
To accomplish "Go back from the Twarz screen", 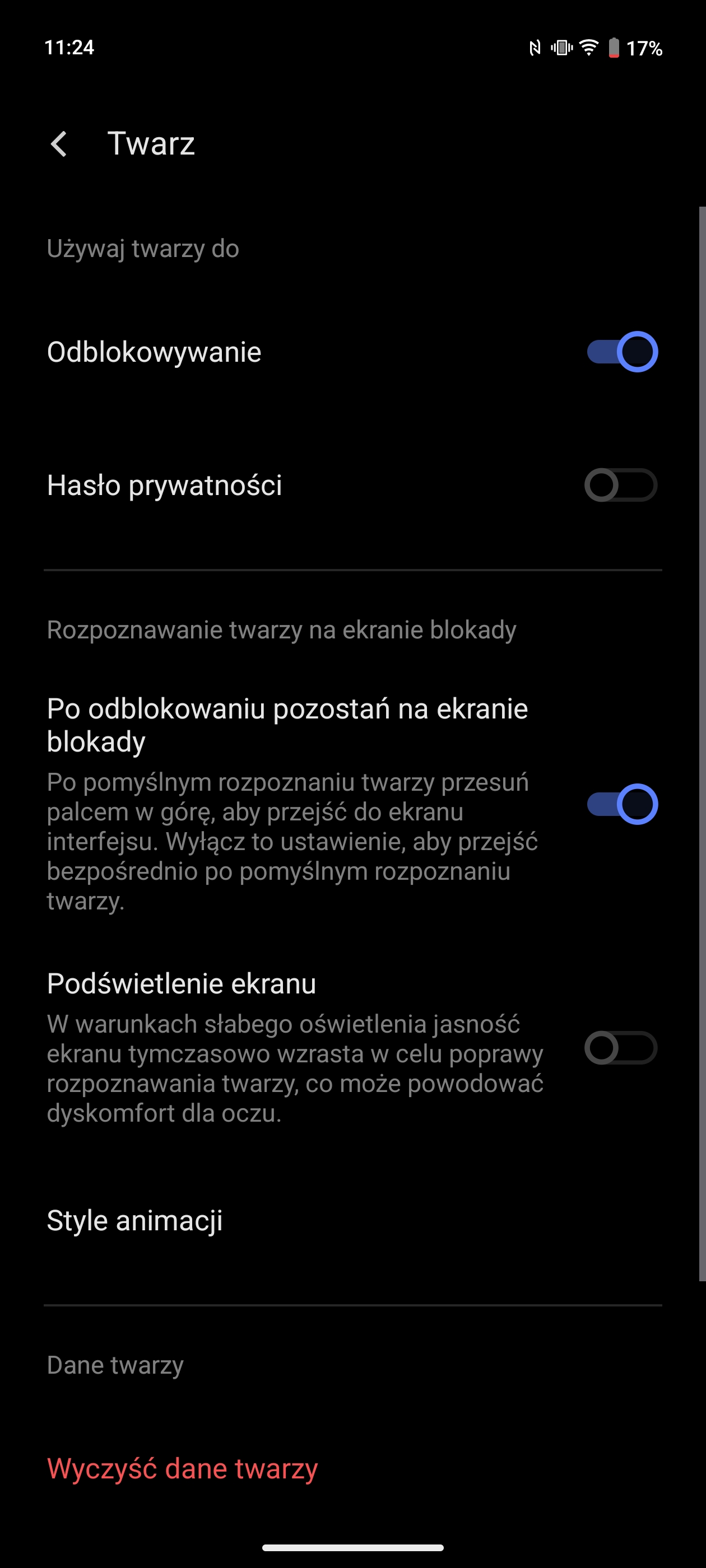I will coord(59,144).
